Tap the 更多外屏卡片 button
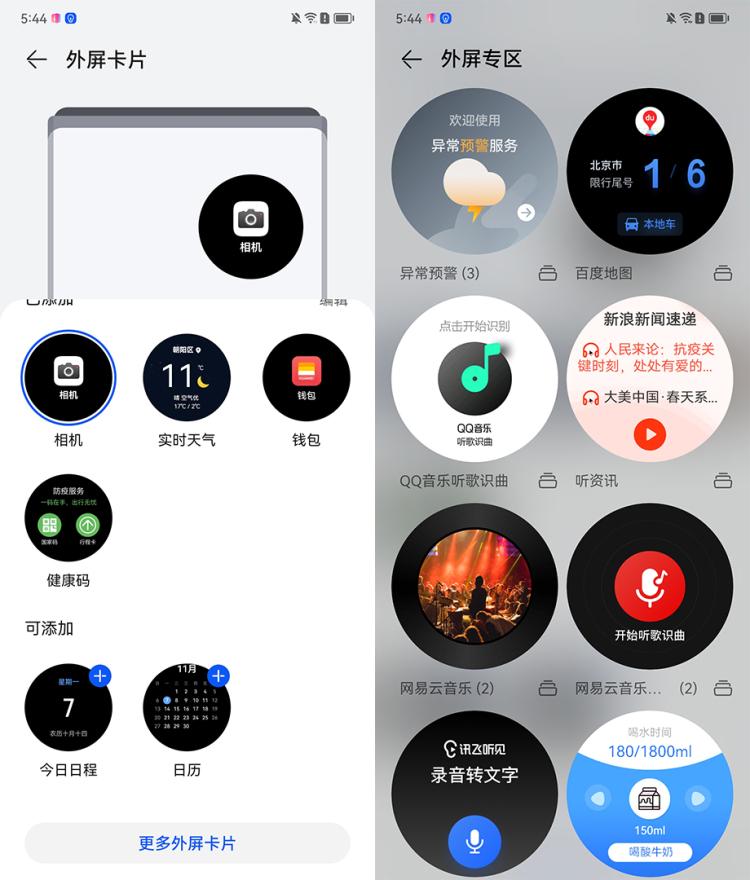This screenshot has height=880, width=750. click(x=187, y=843)
